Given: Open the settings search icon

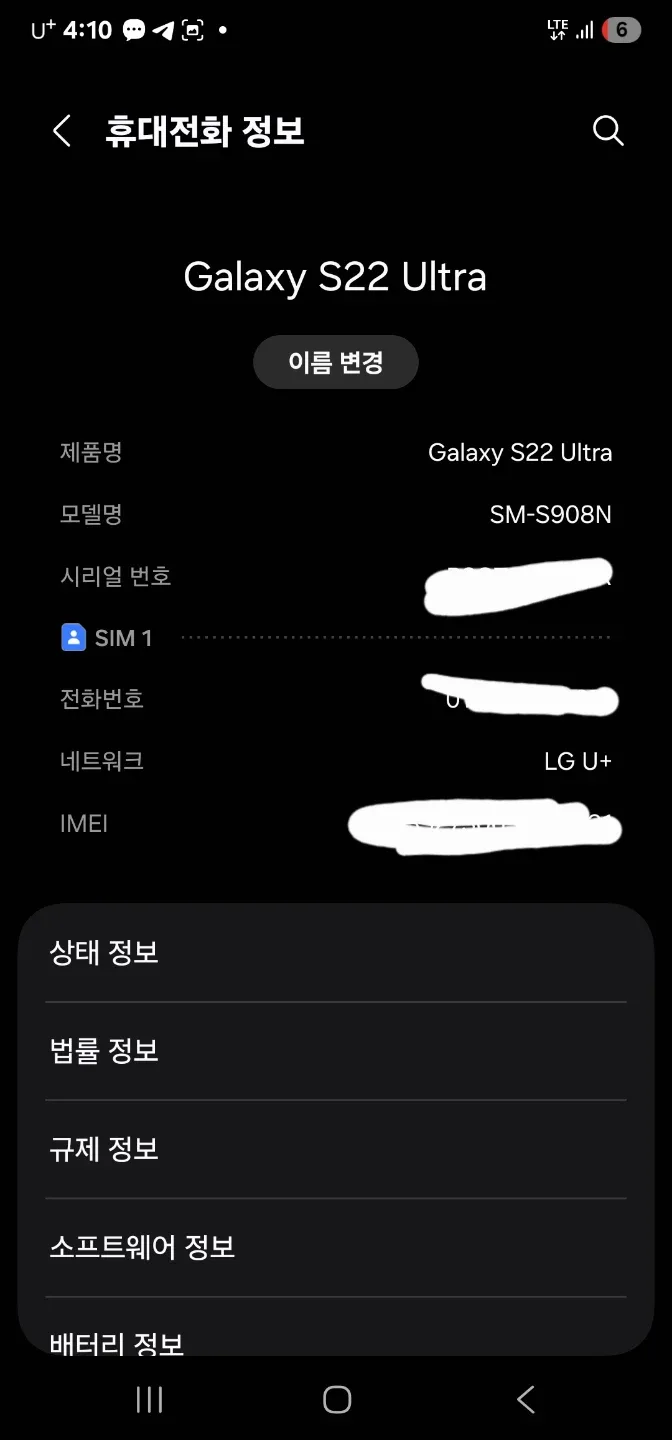Looking at the screenshot, I should click(x=608, y=131).
